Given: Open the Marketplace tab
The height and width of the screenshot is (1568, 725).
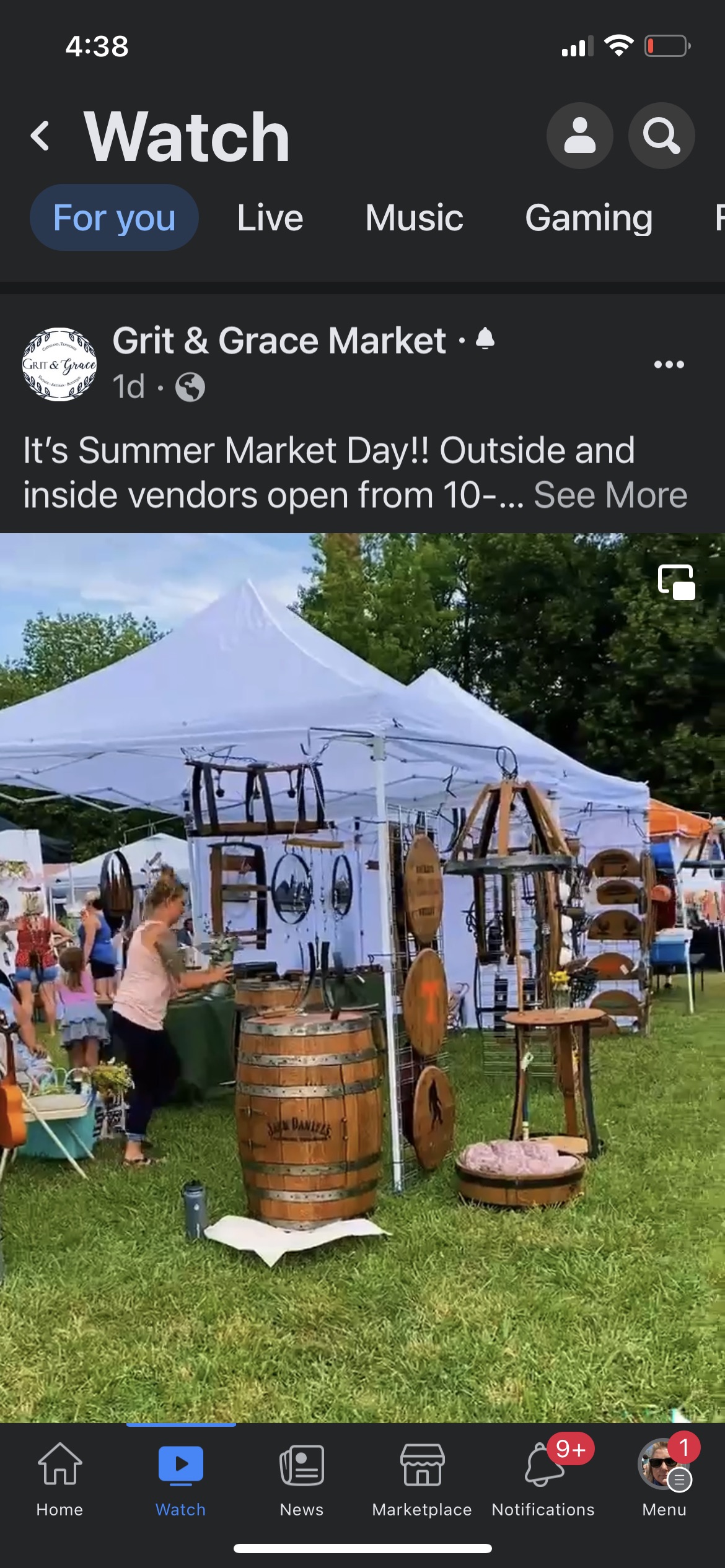Looking at the screenshot, I should tap(422, 1477).
